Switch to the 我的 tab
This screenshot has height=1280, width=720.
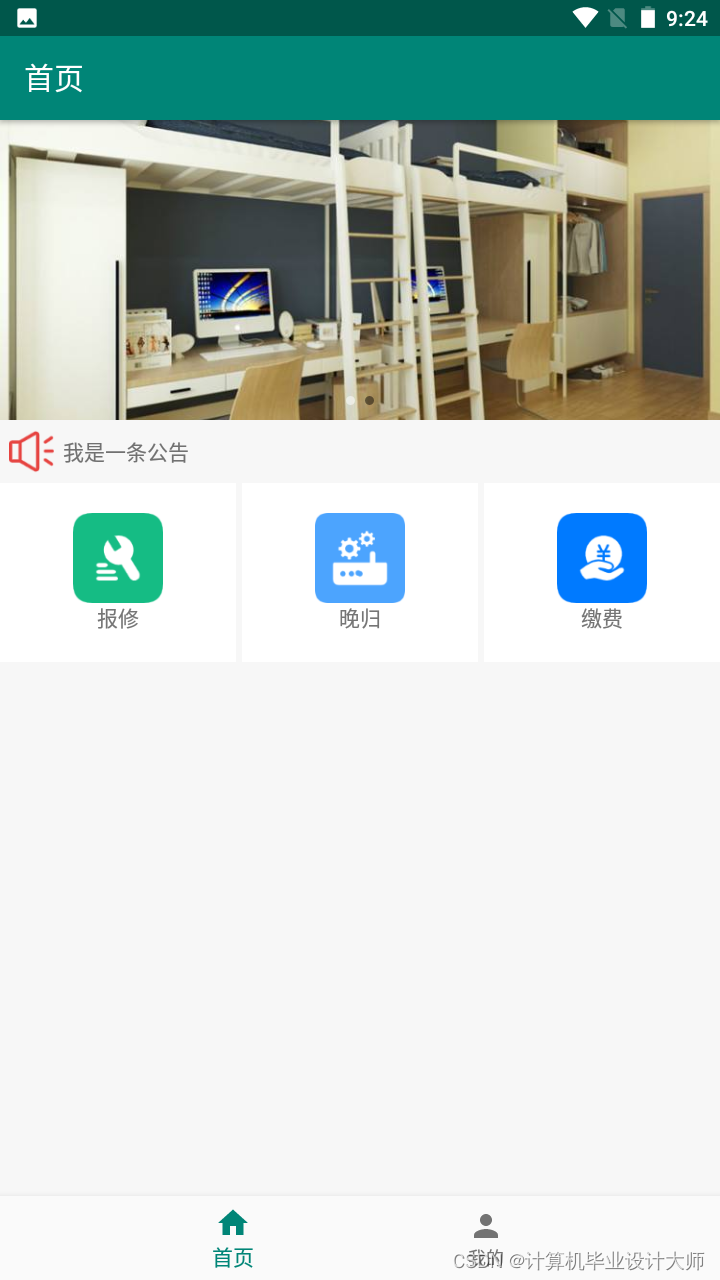point(486,1238)
